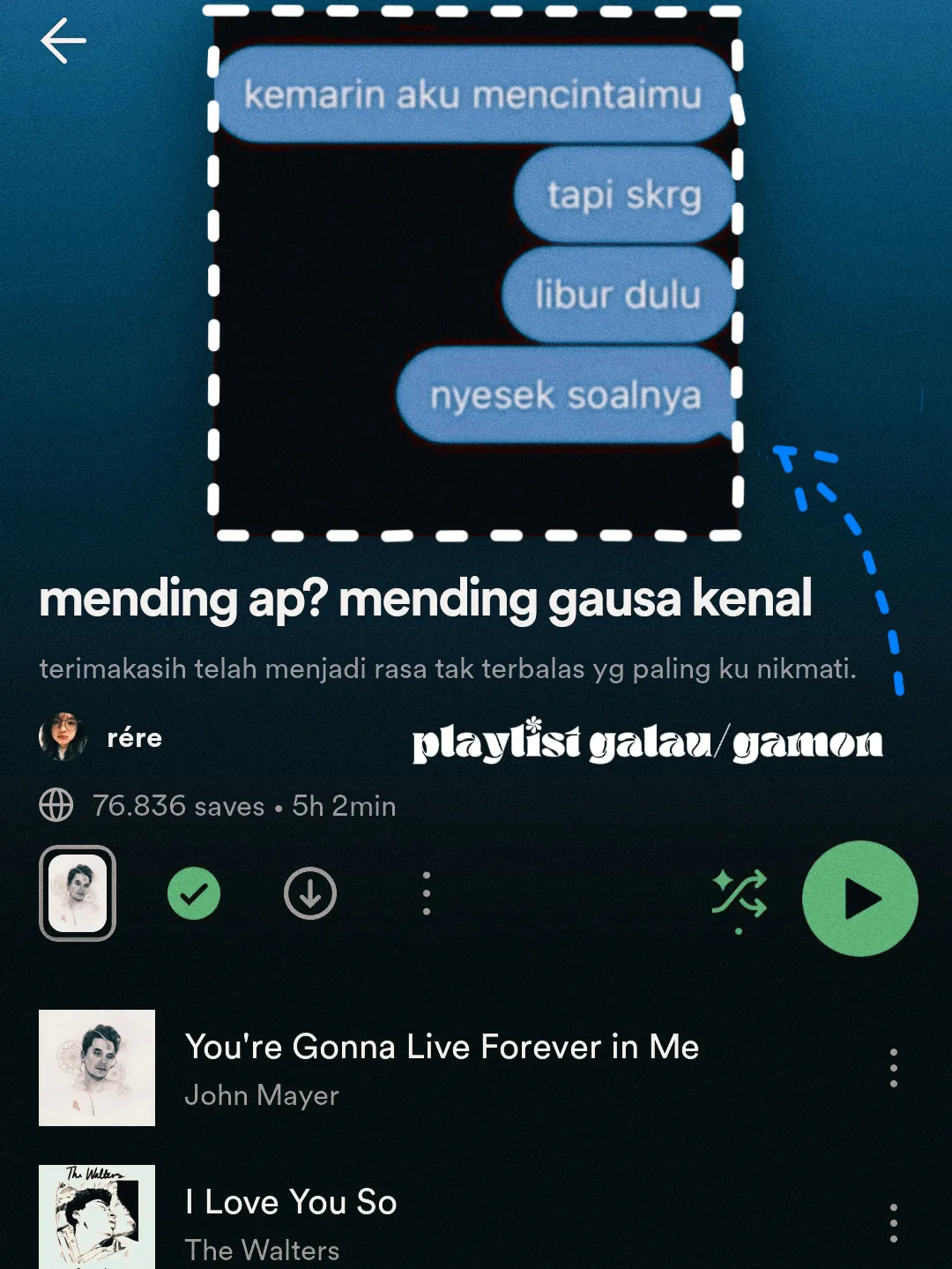Remove playlist from library via green checkmark
The image size is (952, 1269).
pyautogui.click(x=194, y=893)
